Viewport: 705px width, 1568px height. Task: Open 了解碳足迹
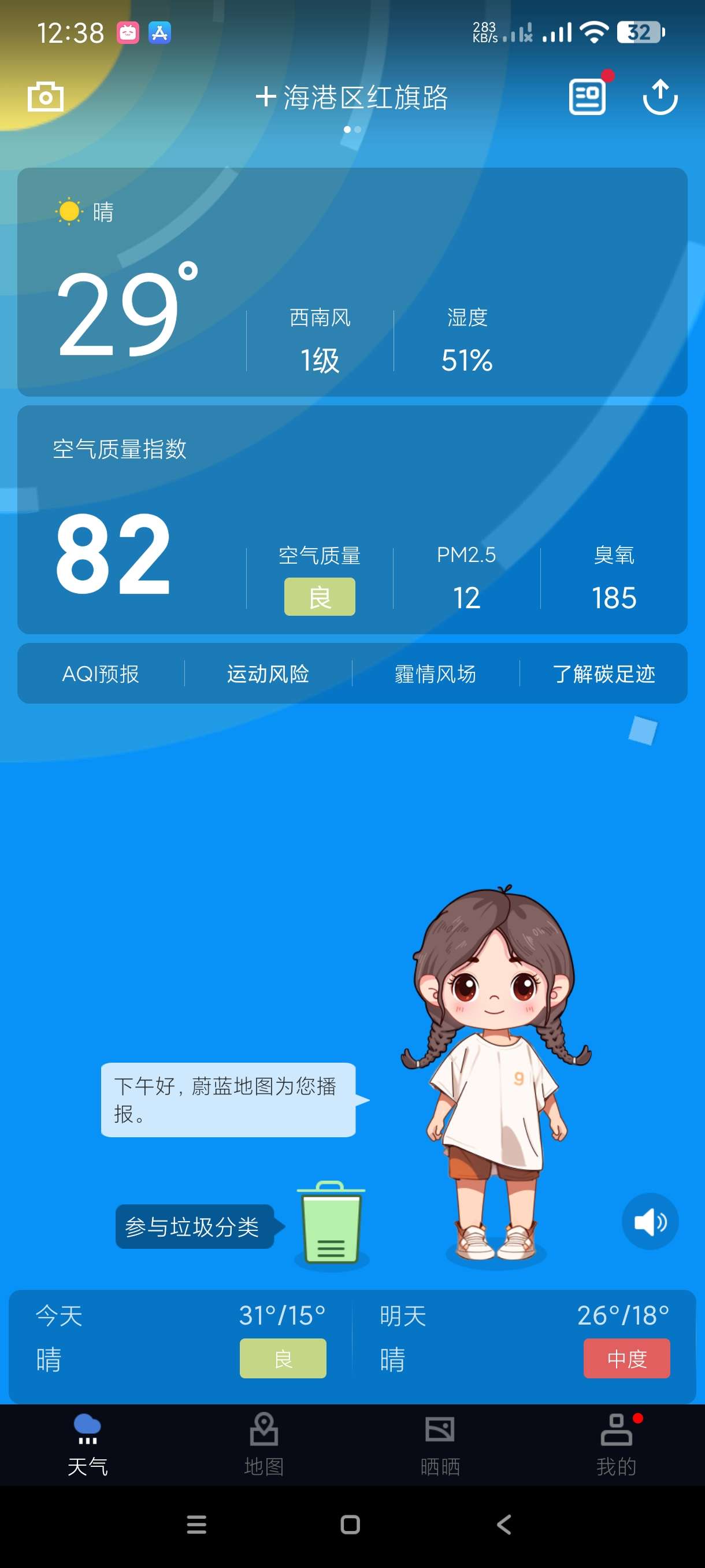click(x=603, y=674)
